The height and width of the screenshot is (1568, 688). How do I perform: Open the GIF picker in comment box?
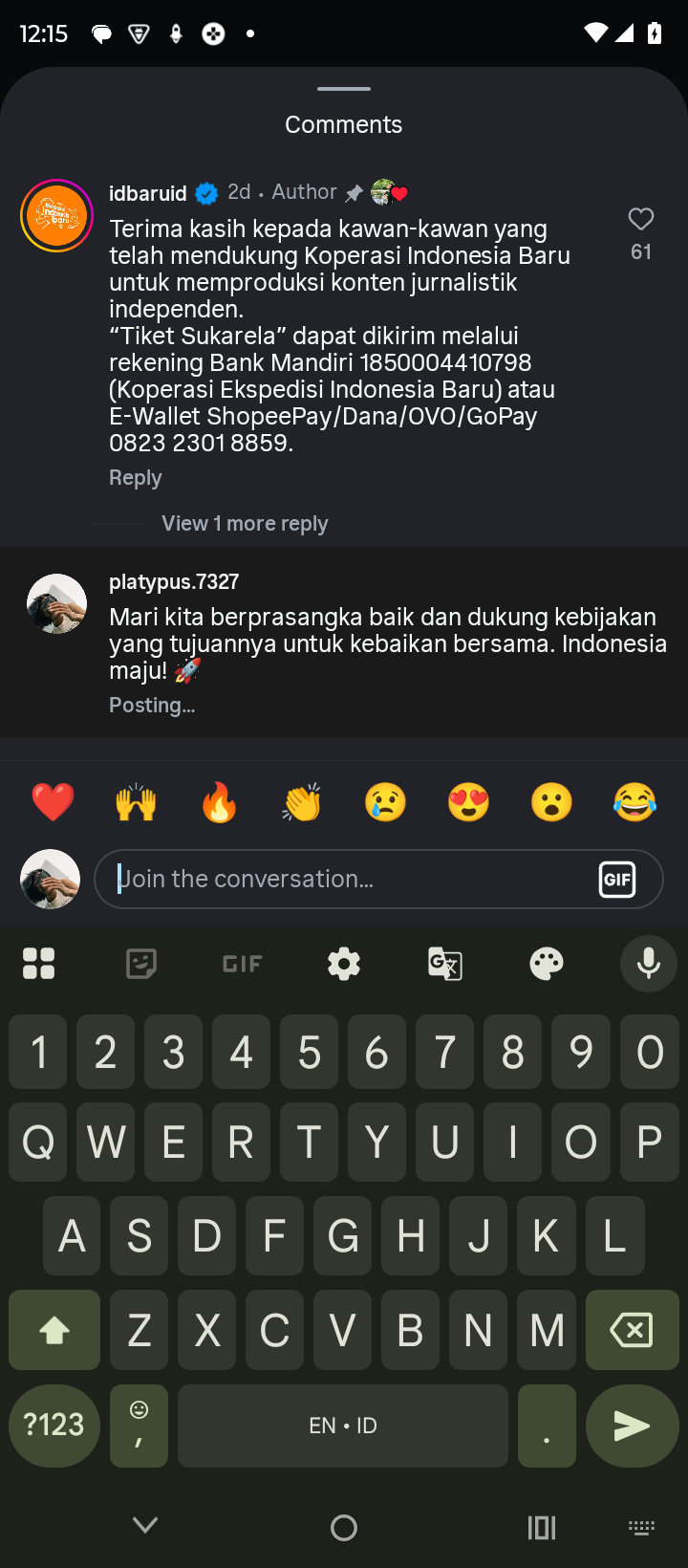coord(617,879)
